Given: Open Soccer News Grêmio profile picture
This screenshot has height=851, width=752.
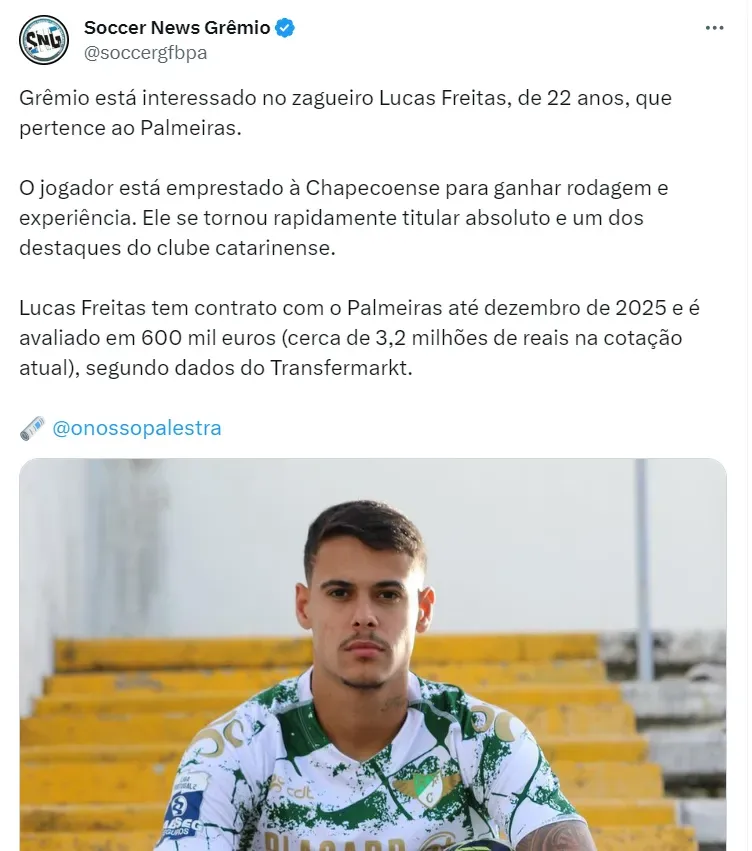Looking at the screenshot, I should 45,40.
